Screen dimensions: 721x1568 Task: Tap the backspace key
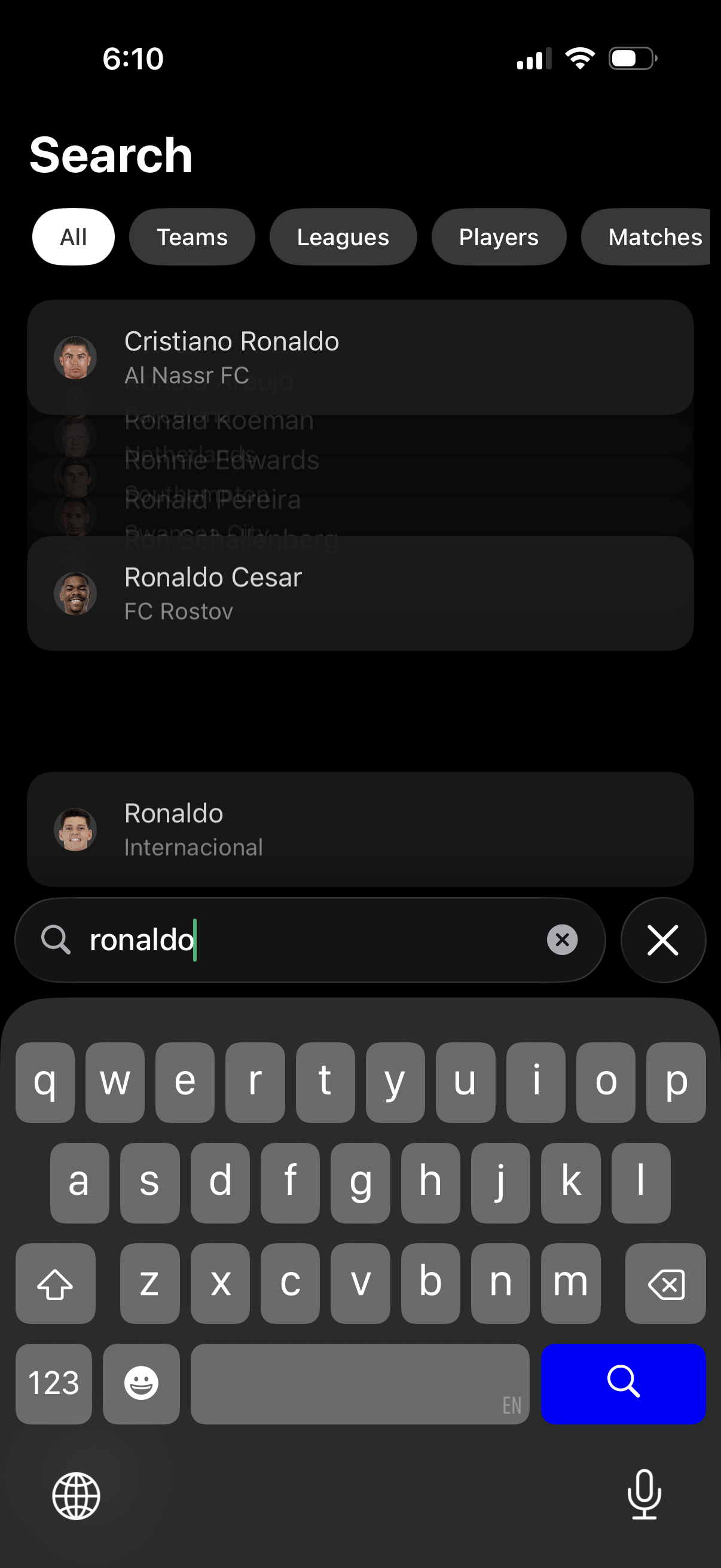pos(665,1285)
